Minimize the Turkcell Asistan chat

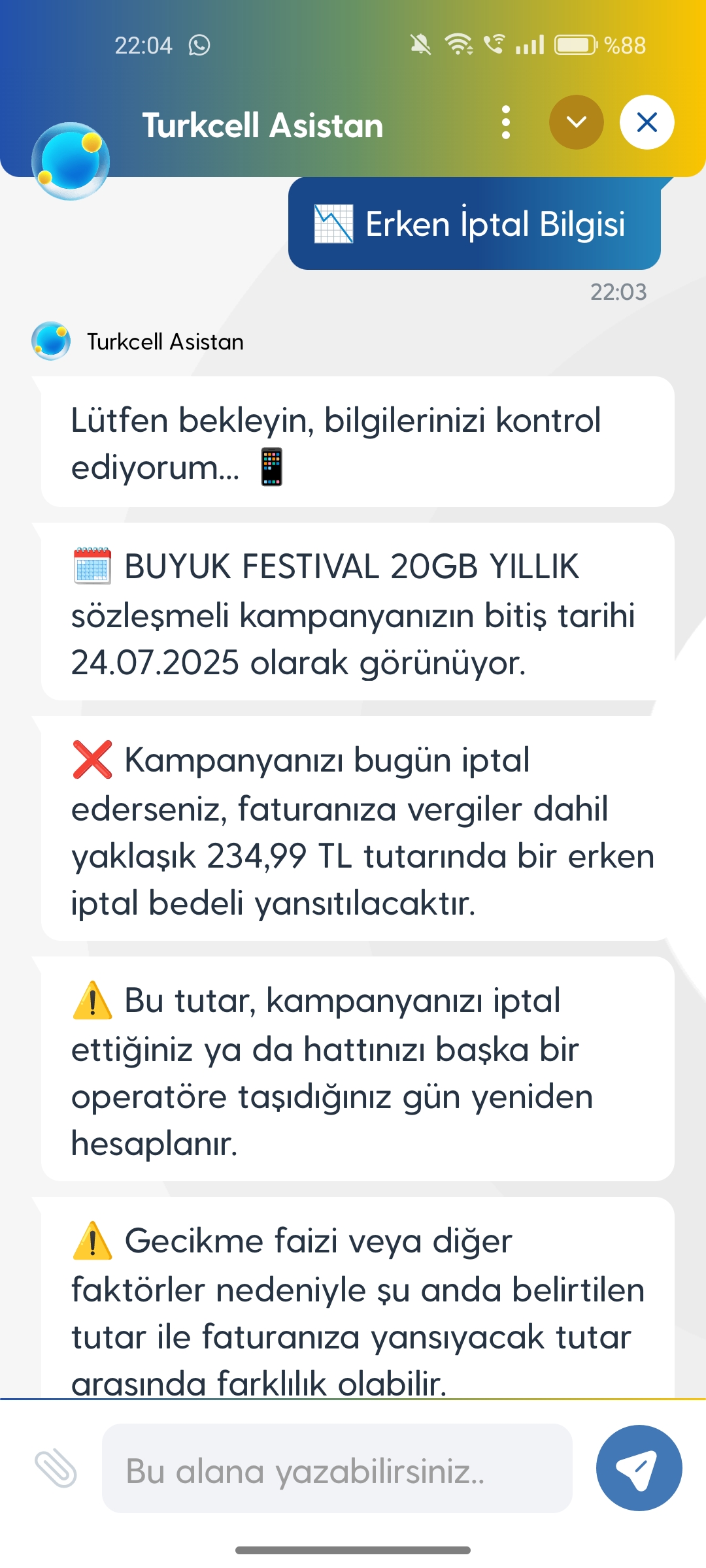(x=576, y=123)
